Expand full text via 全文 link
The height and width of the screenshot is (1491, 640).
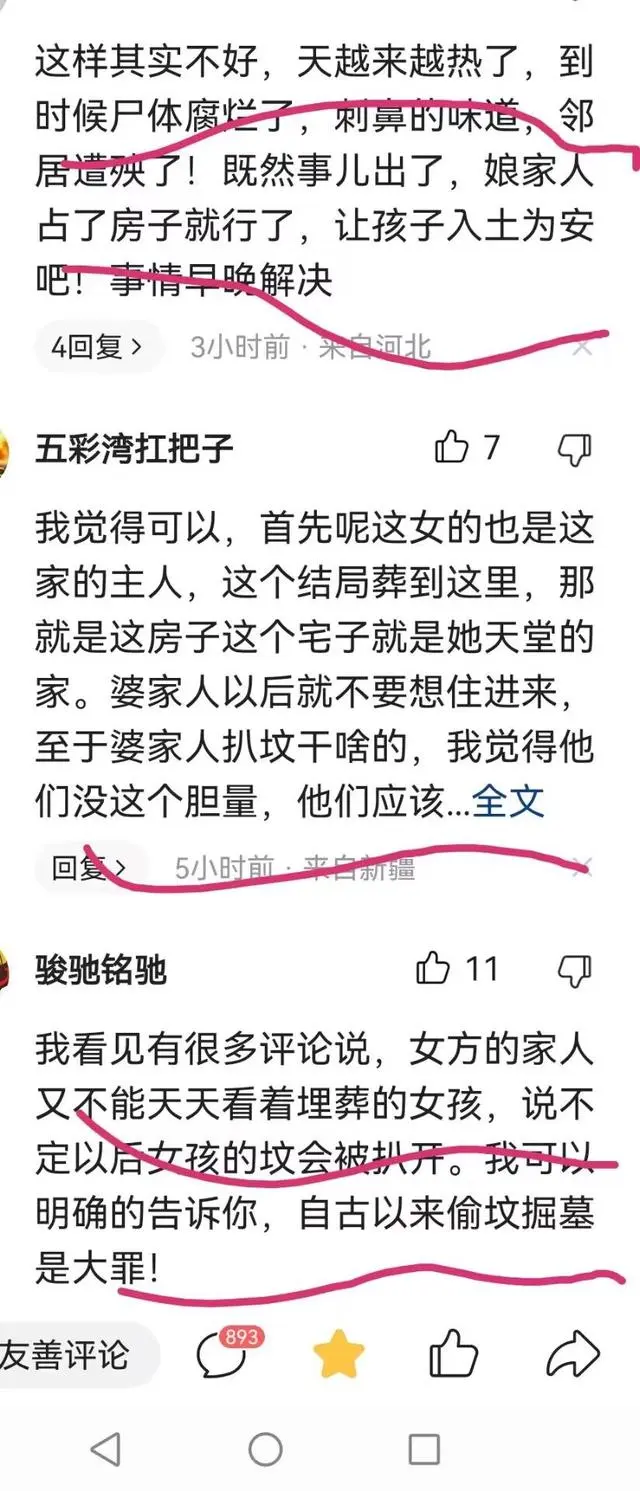click(x=508, y=801)
